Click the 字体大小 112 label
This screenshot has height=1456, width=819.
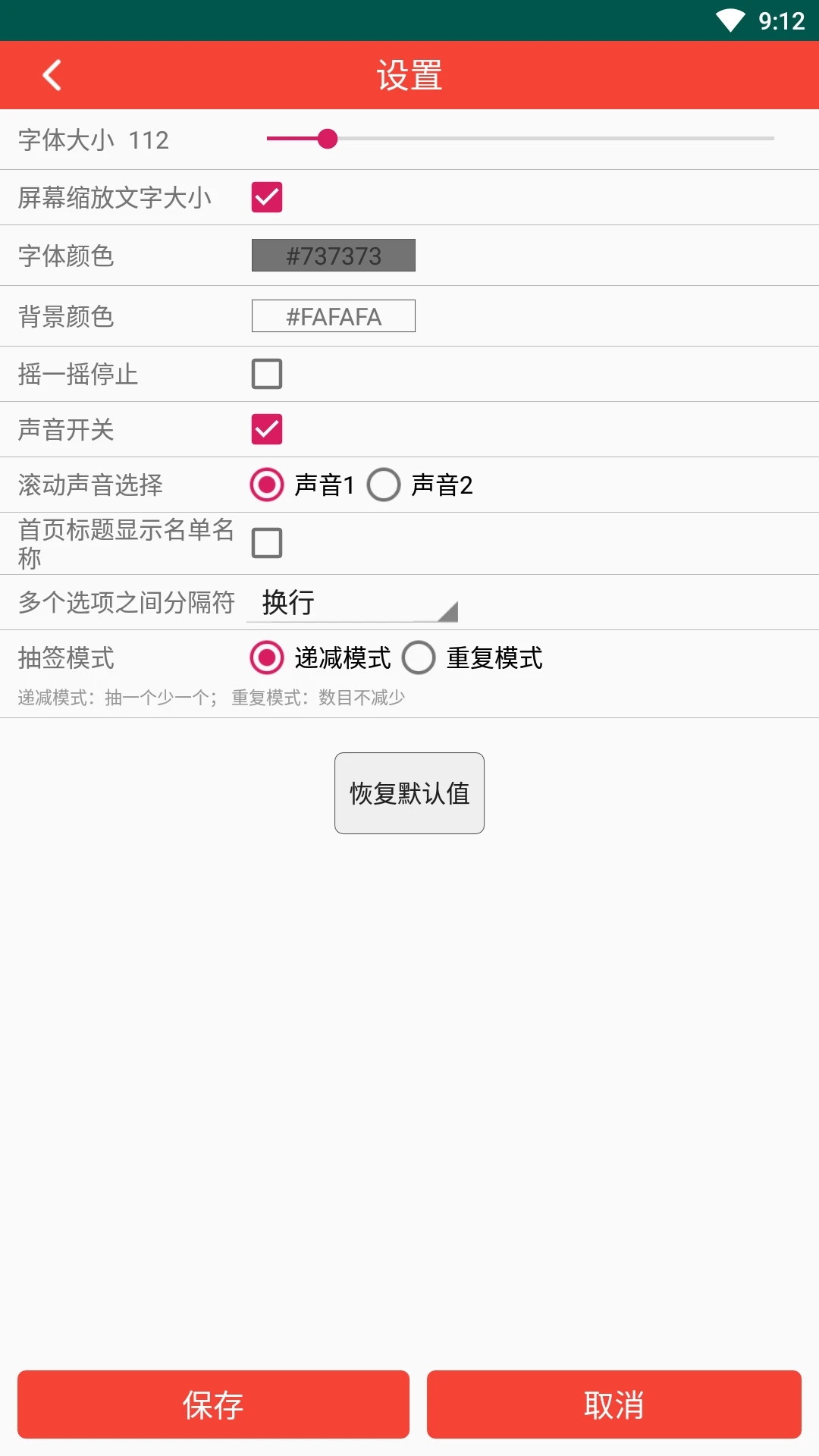click(x=91, y=140)
